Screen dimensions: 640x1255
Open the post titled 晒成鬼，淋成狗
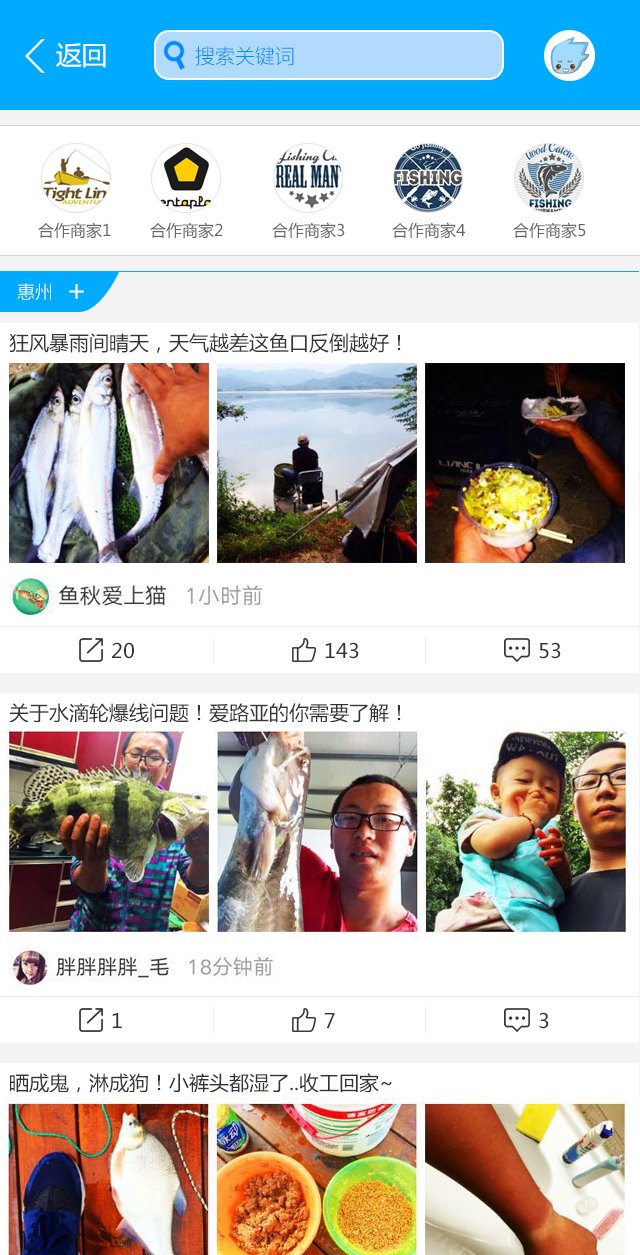[x=200, y=1083]
